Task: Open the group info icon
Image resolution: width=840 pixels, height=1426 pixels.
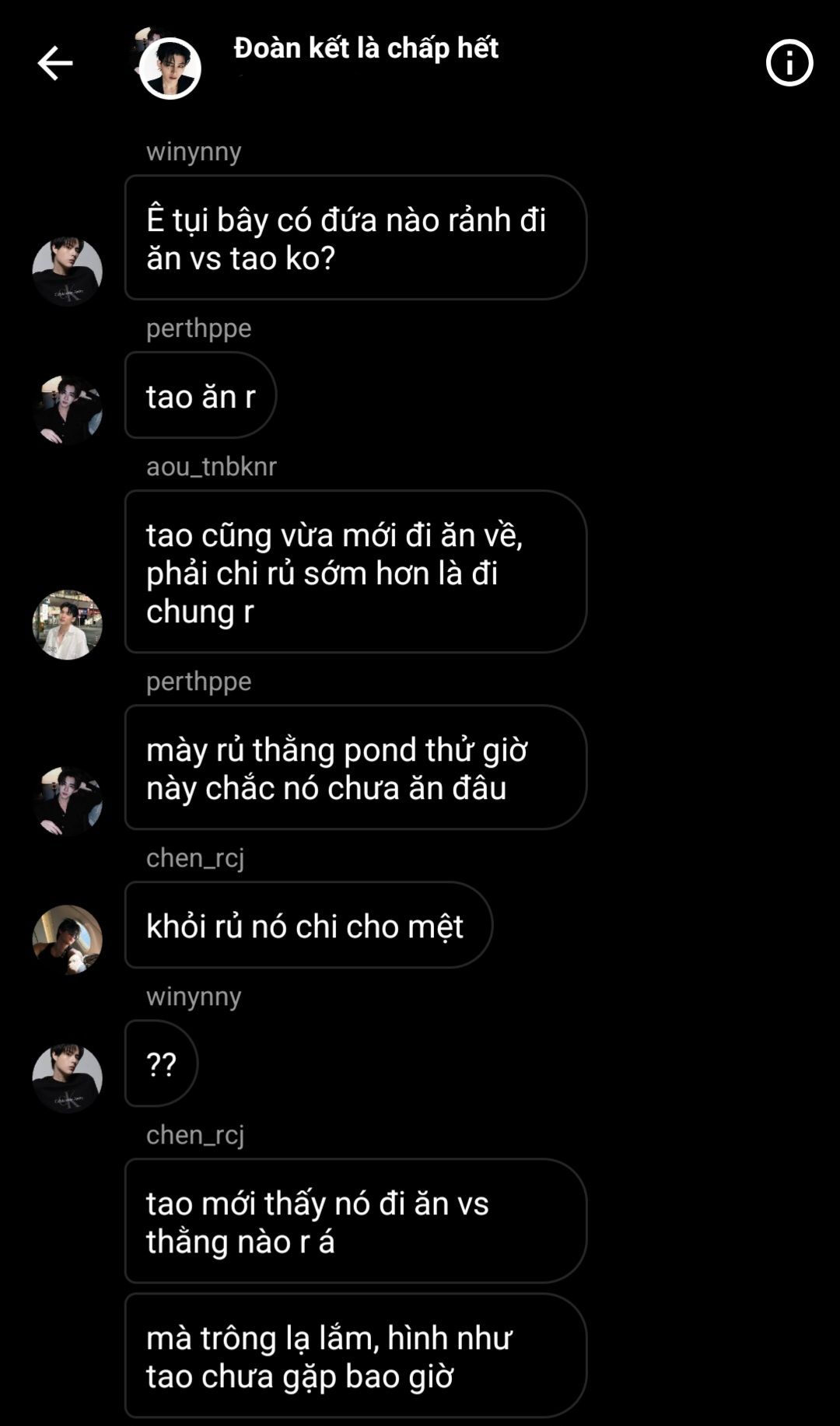Action: 789,63
